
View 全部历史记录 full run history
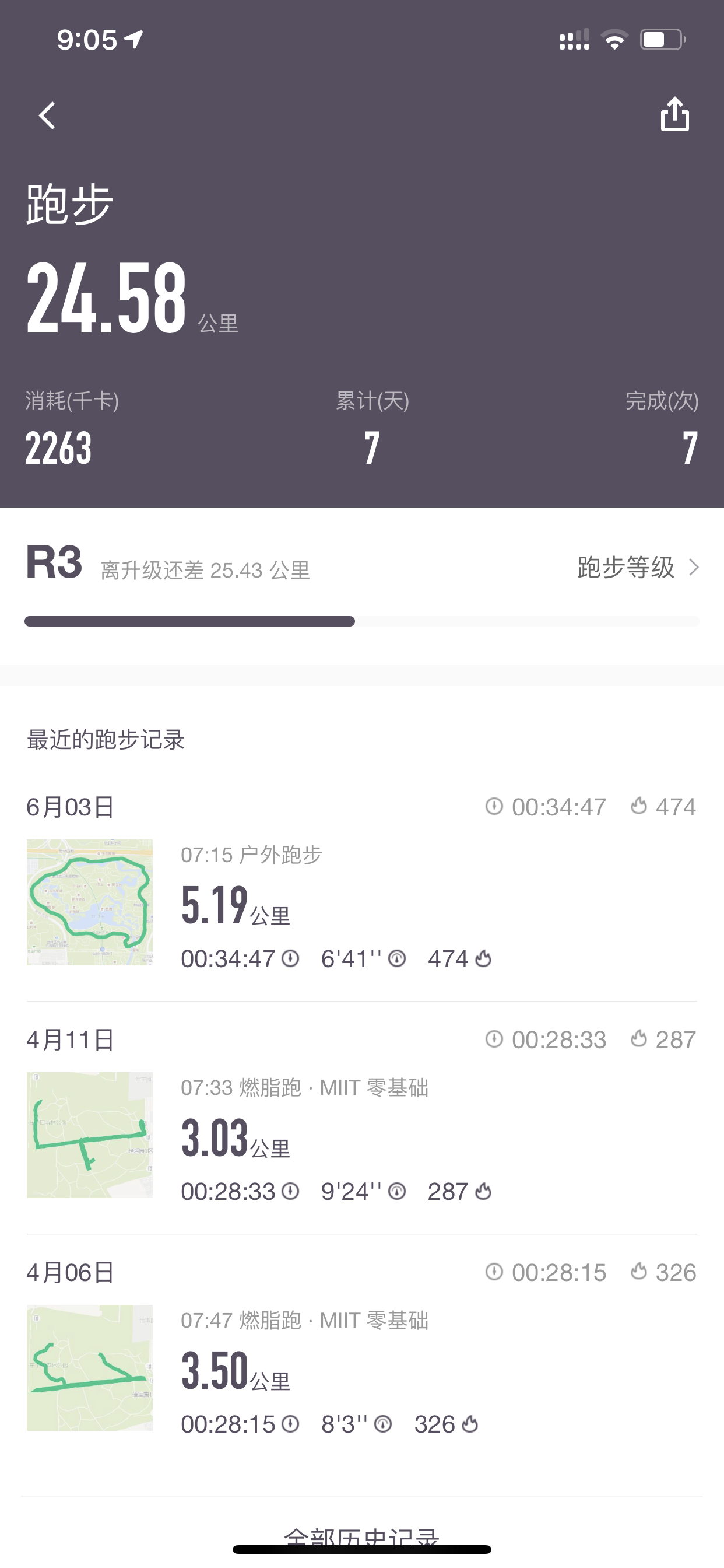pos(362,1537)
